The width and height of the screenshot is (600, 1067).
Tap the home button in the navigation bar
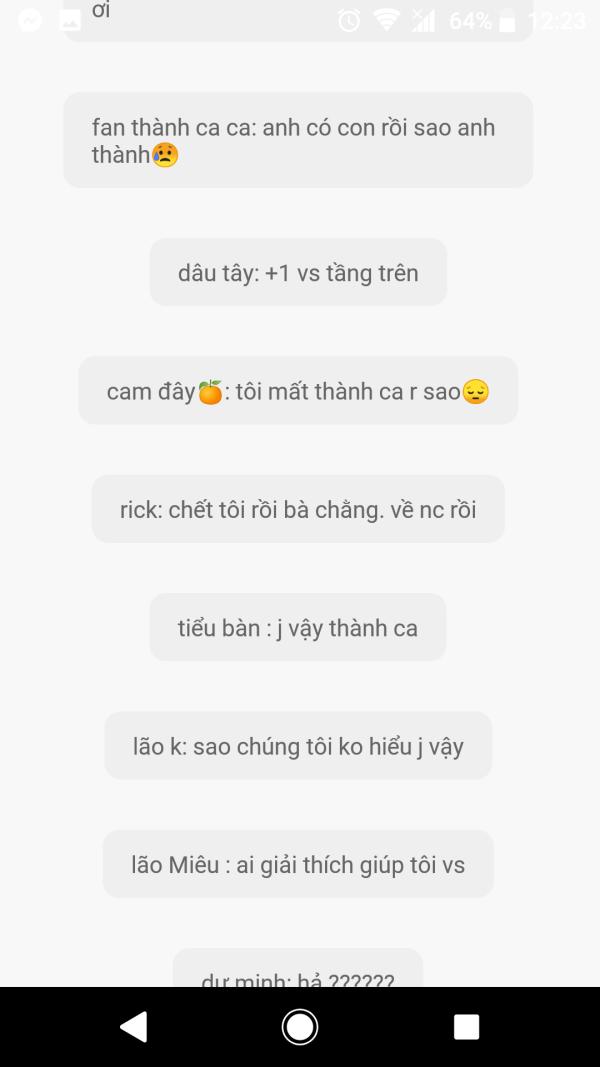300,1027
